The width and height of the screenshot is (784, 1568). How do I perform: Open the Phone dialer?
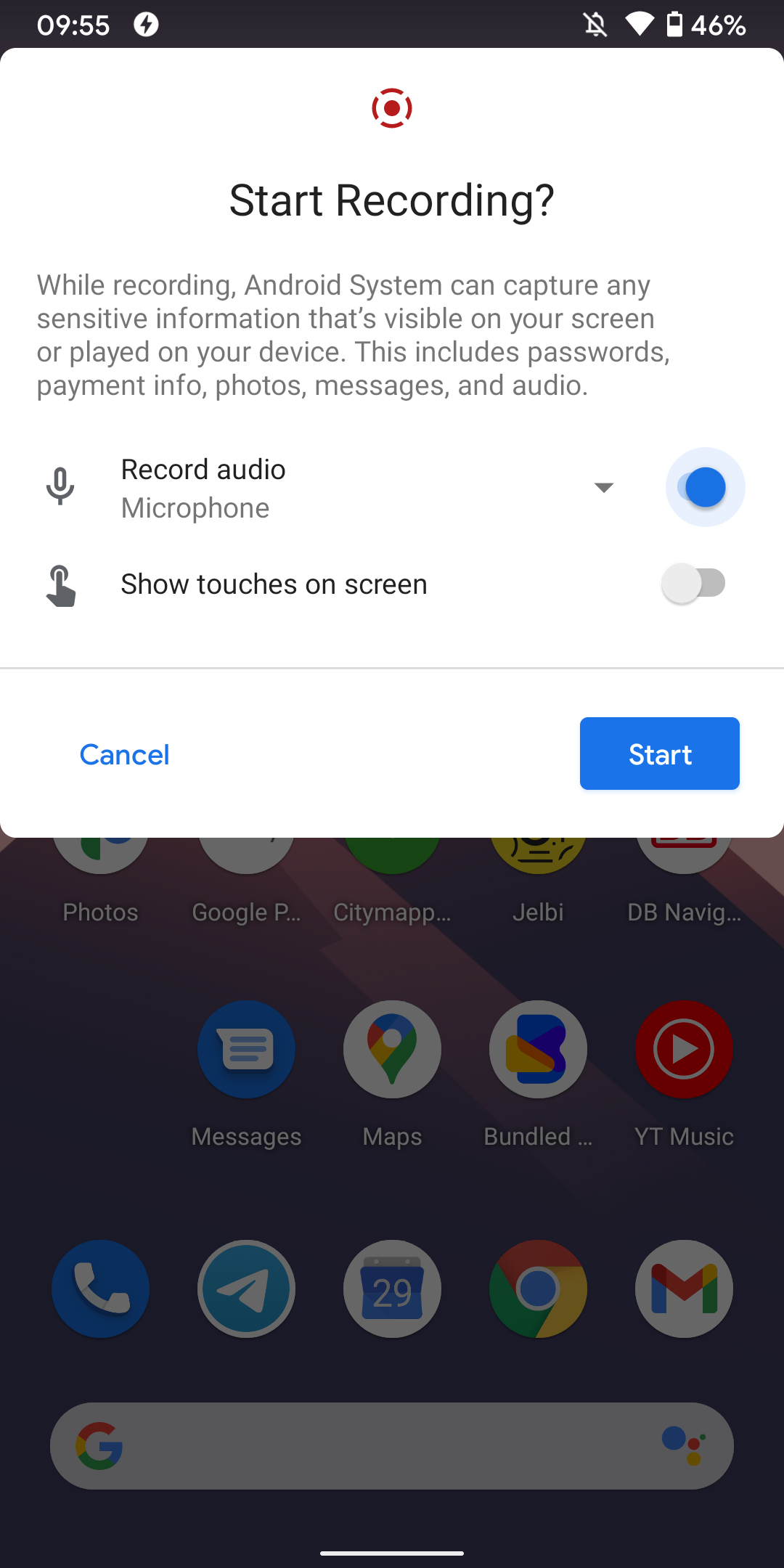100,1289
